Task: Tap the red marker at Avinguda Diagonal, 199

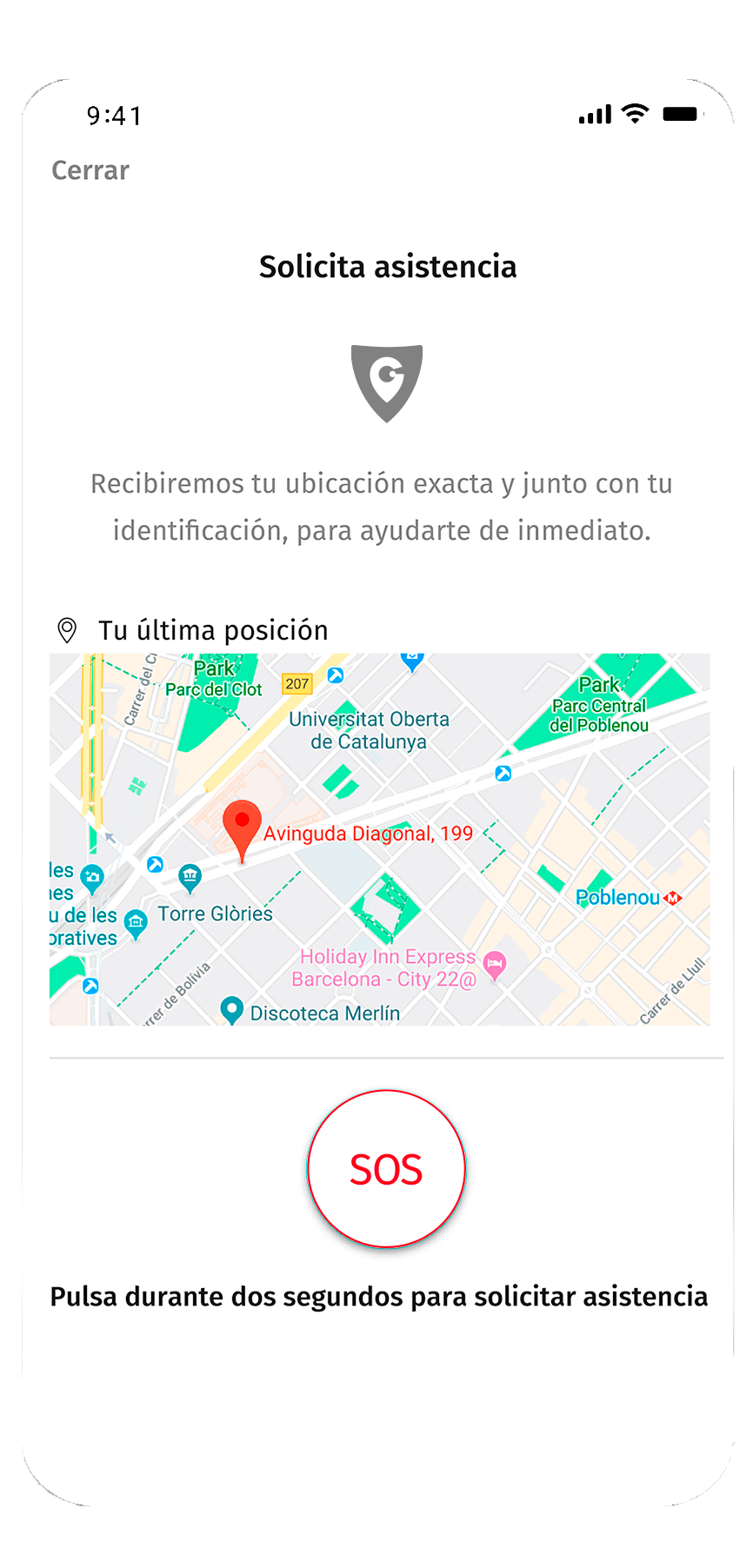Action: pos(242,821)
